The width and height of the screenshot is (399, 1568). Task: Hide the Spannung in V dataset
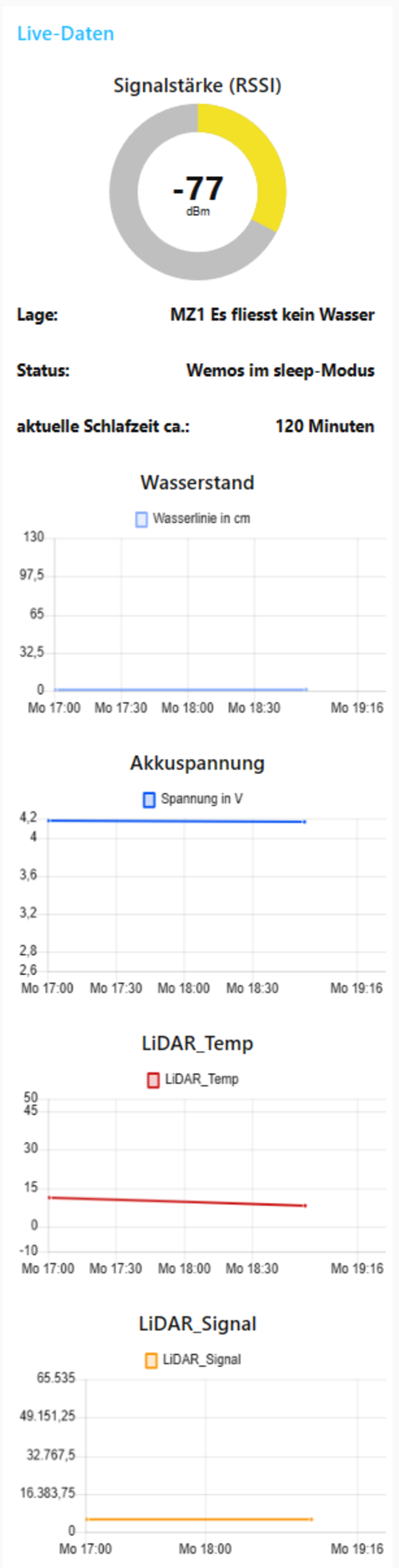point(193,798)
